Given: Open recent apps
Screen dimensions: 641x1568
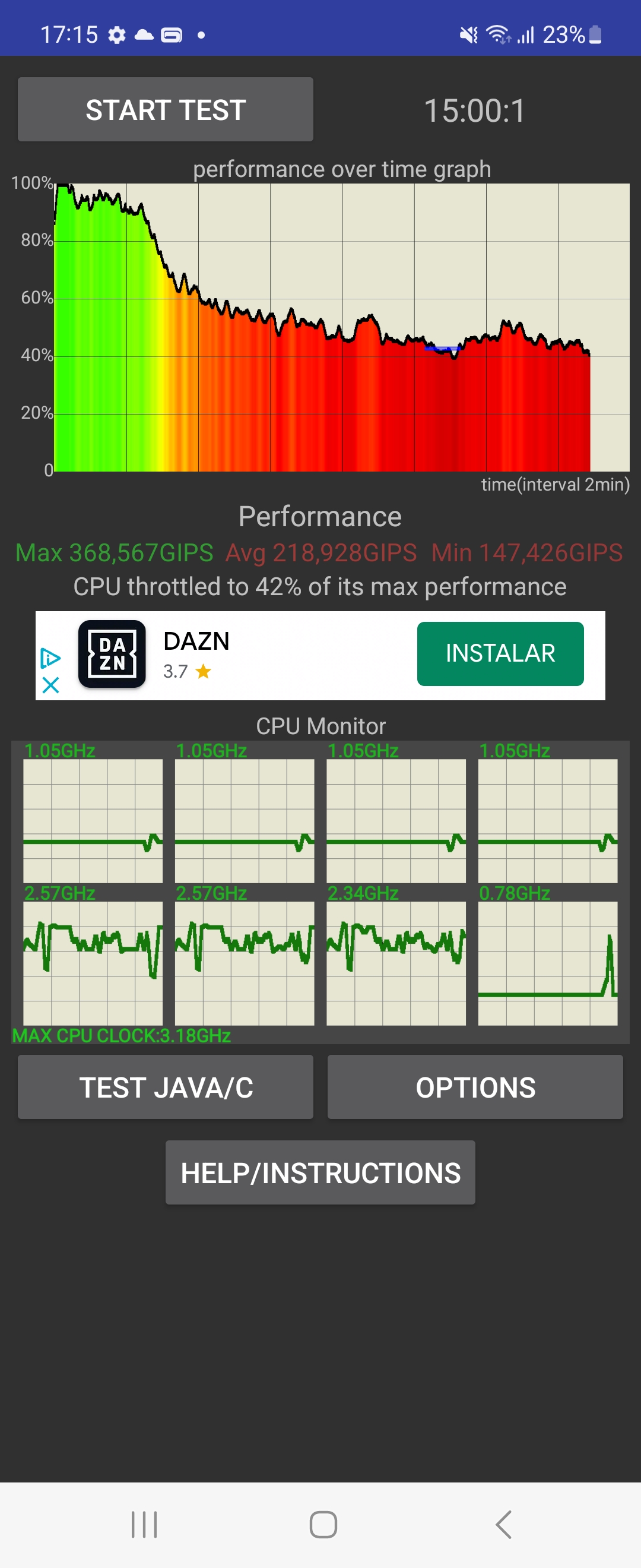Looking at the screenshot, I should pyautogui.click(x=144, y=1525).
